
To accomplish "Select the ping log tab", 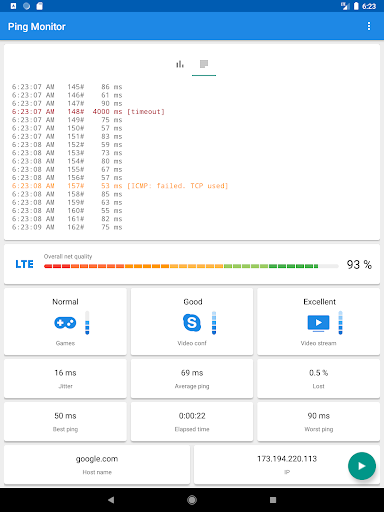I will click(204, 64).
